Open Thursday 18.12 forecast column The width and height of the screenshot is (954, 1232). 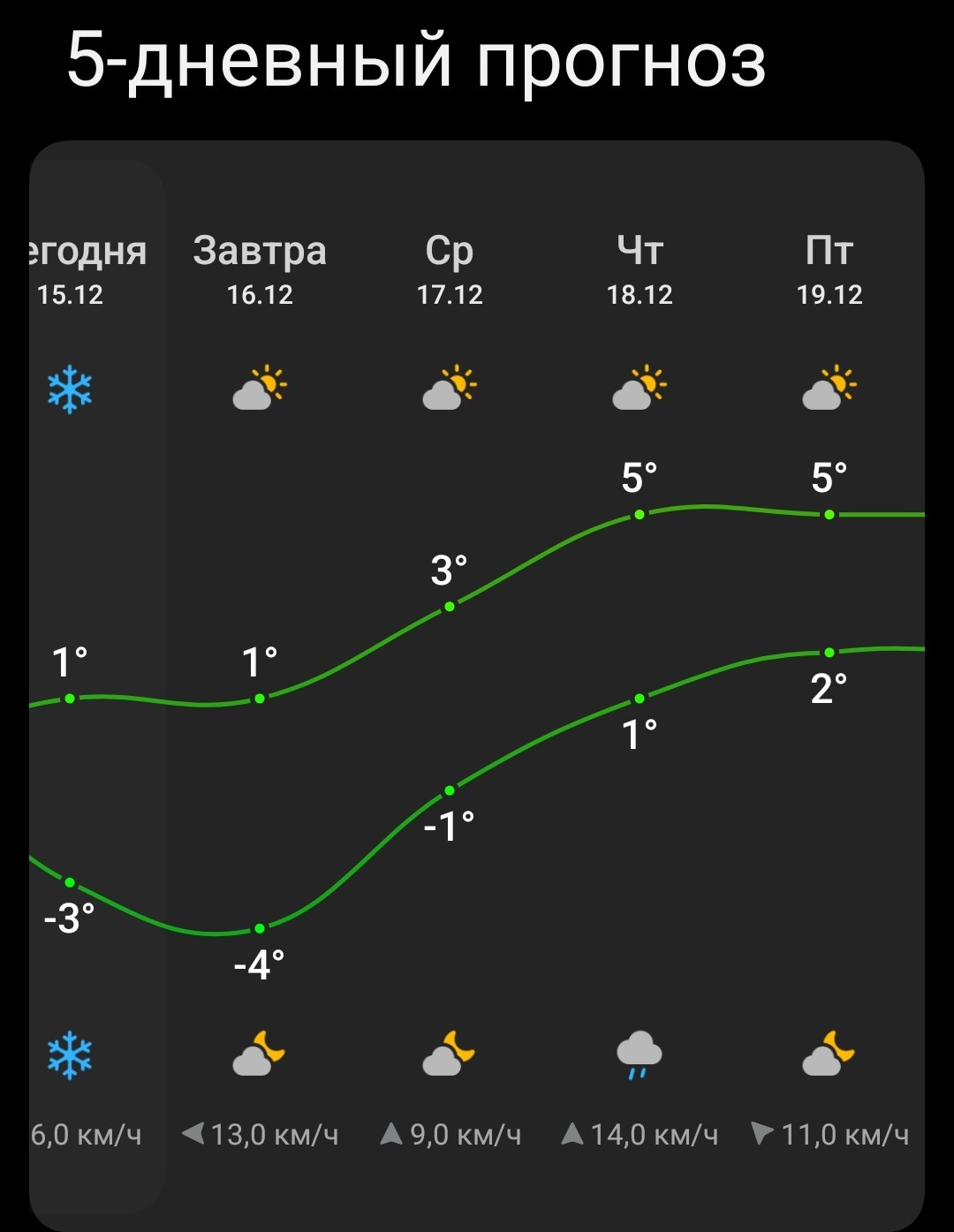pos(640,686)
